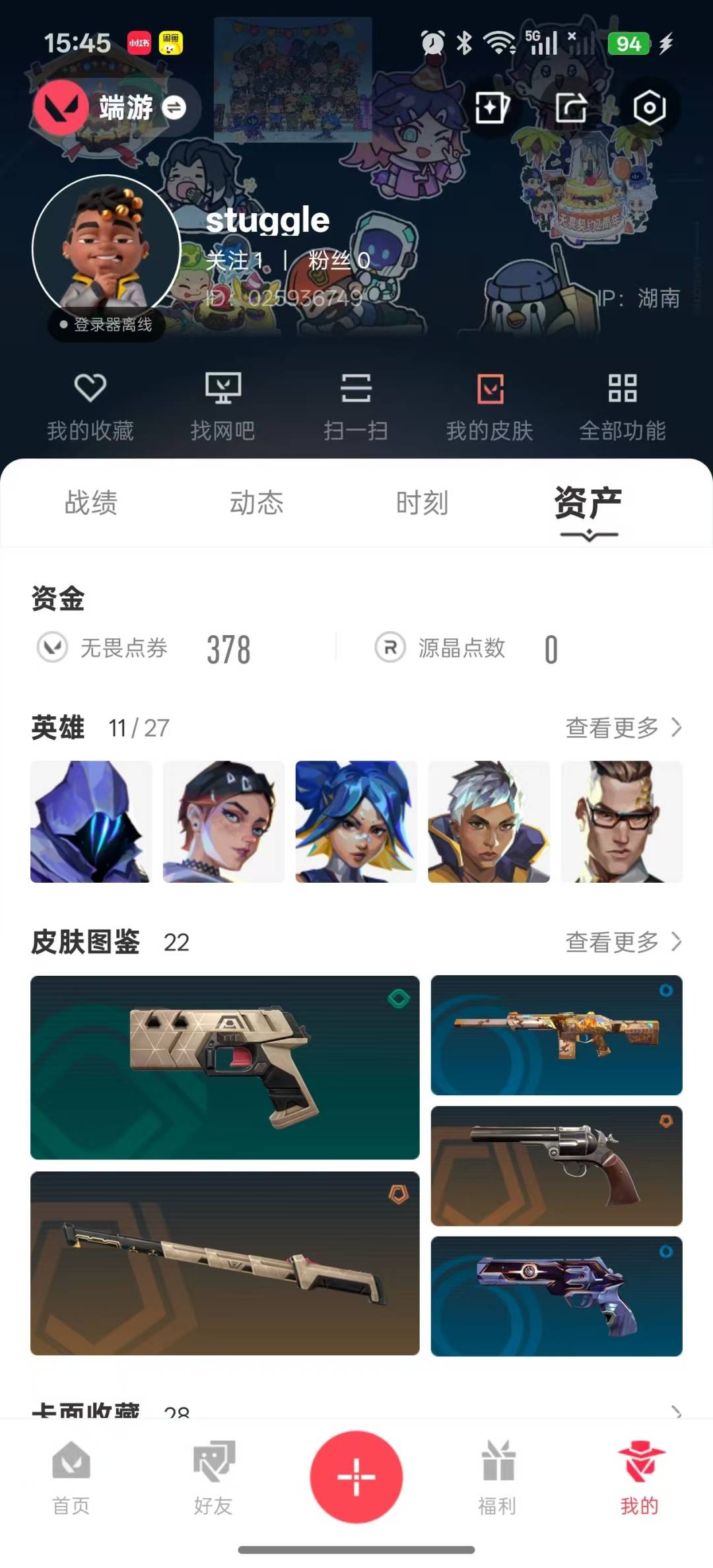See more skins via 皮肤图鉴 查看更多
This screenshot has width=713, height=1568.
tap(623, 942)
